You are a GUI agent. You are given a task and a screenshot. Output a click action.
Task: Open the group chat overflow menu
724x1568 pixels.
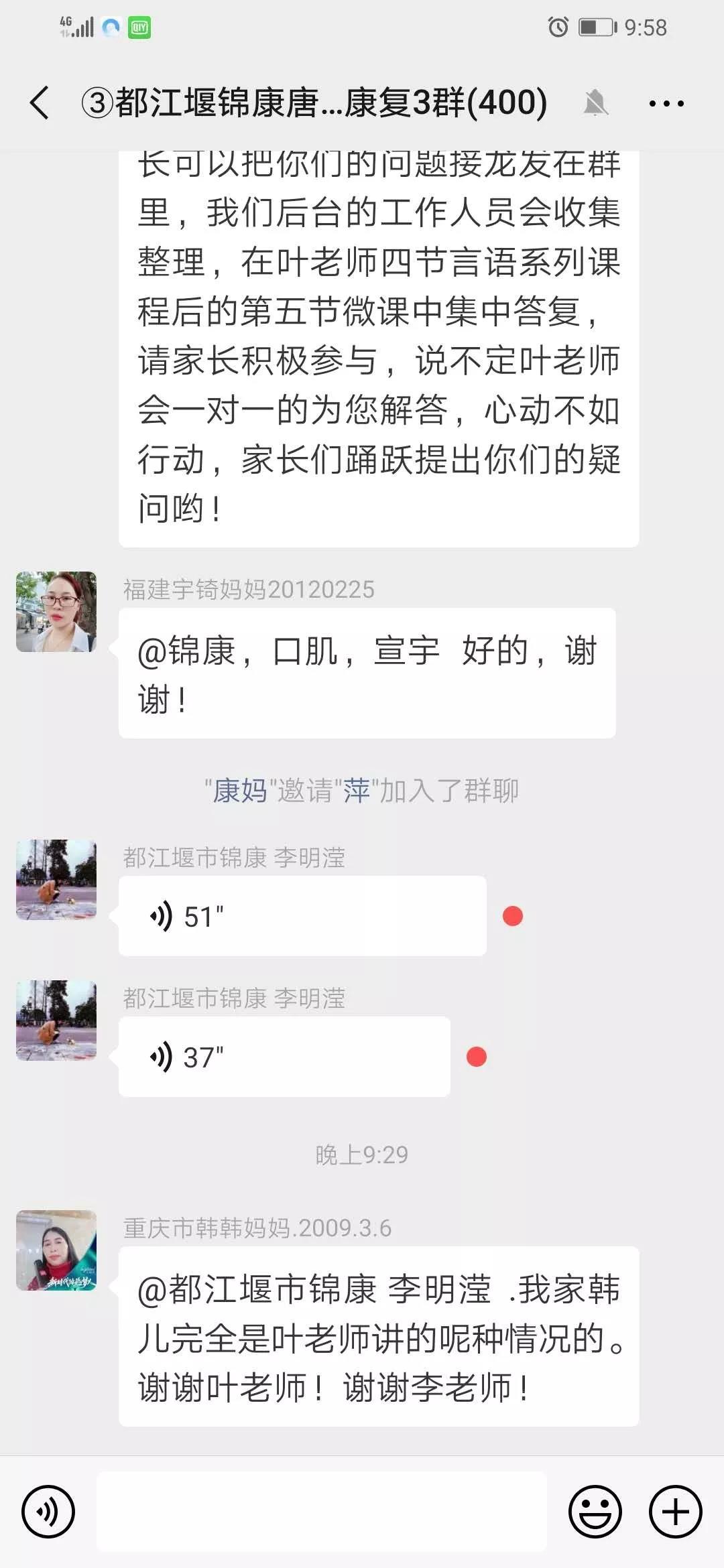[x=666, y=103]
